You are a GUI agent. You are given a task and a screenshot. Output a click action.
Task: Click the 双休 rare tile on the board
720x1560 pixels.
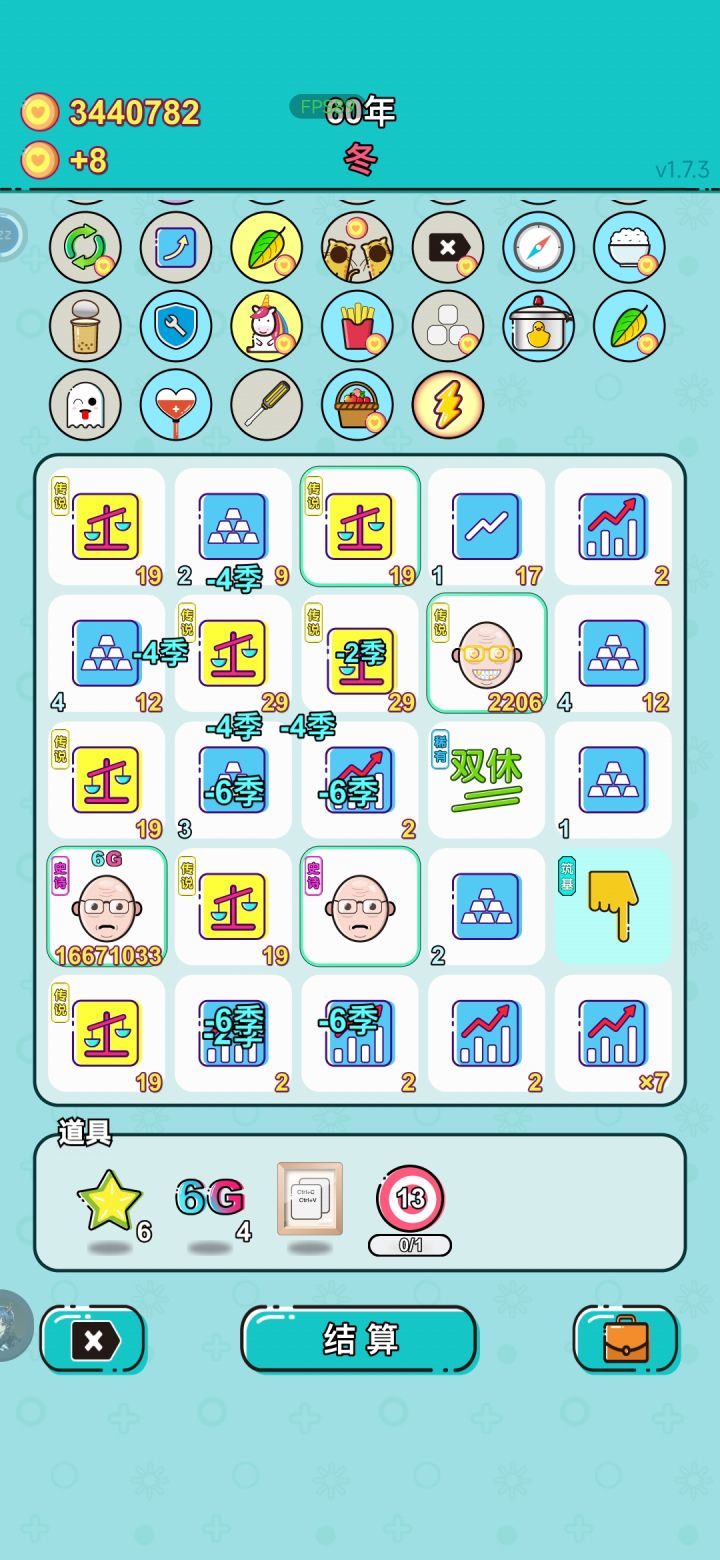pyautogui.click(x=486, y=780)
